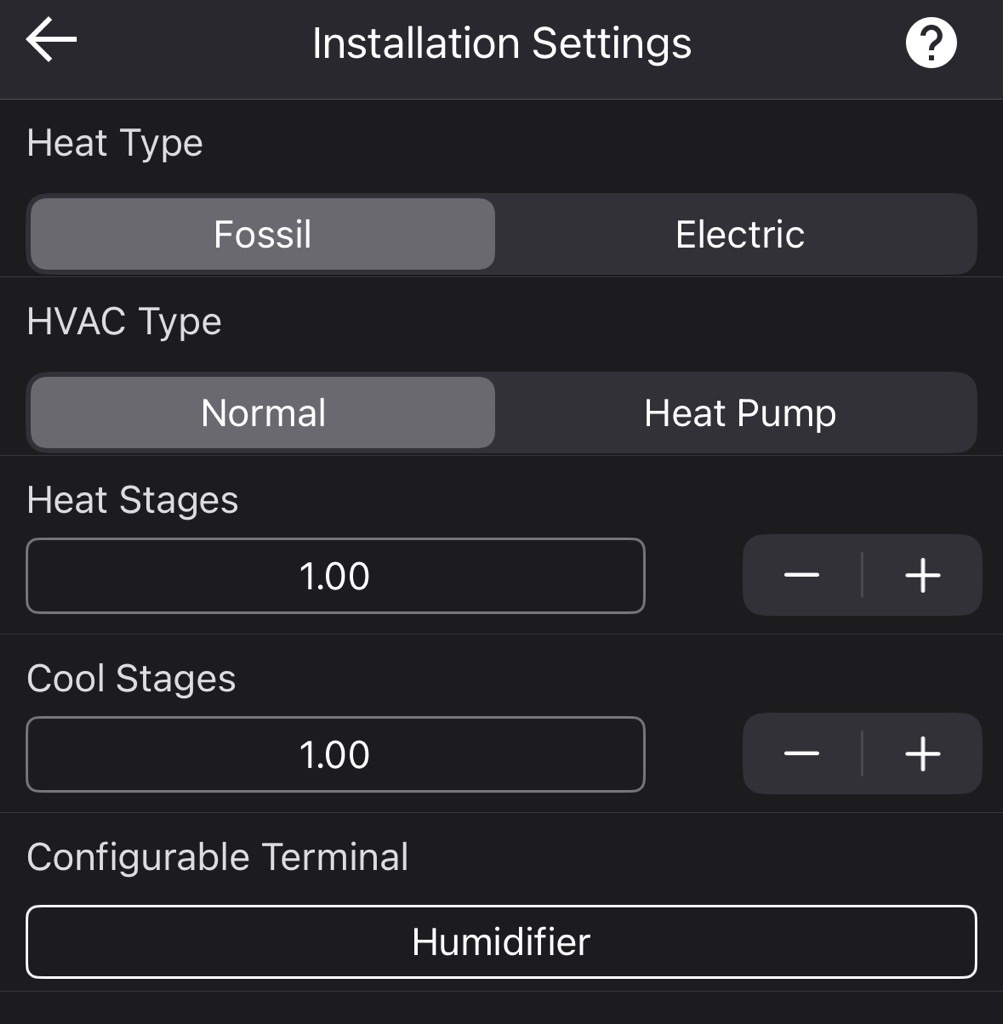Select Electric as the heat type
1003x1024 pixels.
click(739, 235)
